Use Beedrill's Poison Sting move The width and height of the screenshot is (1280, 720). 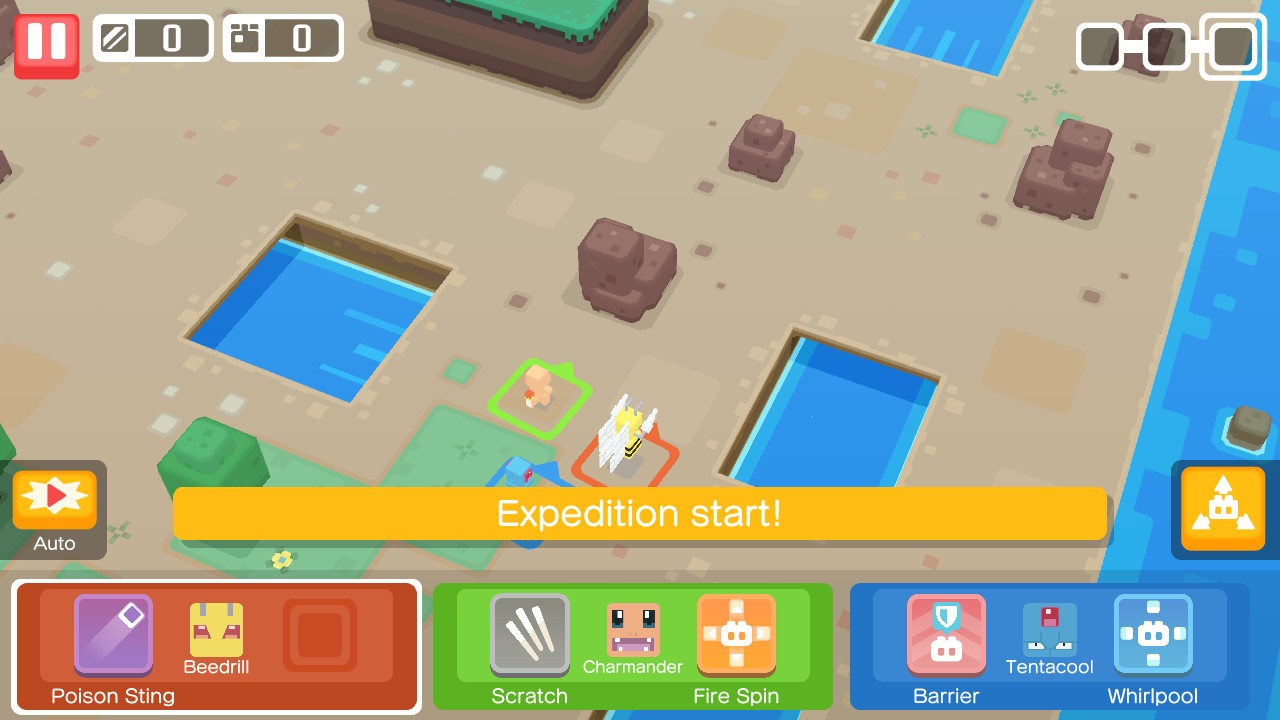pyautogui.click(x=113, y=634)
